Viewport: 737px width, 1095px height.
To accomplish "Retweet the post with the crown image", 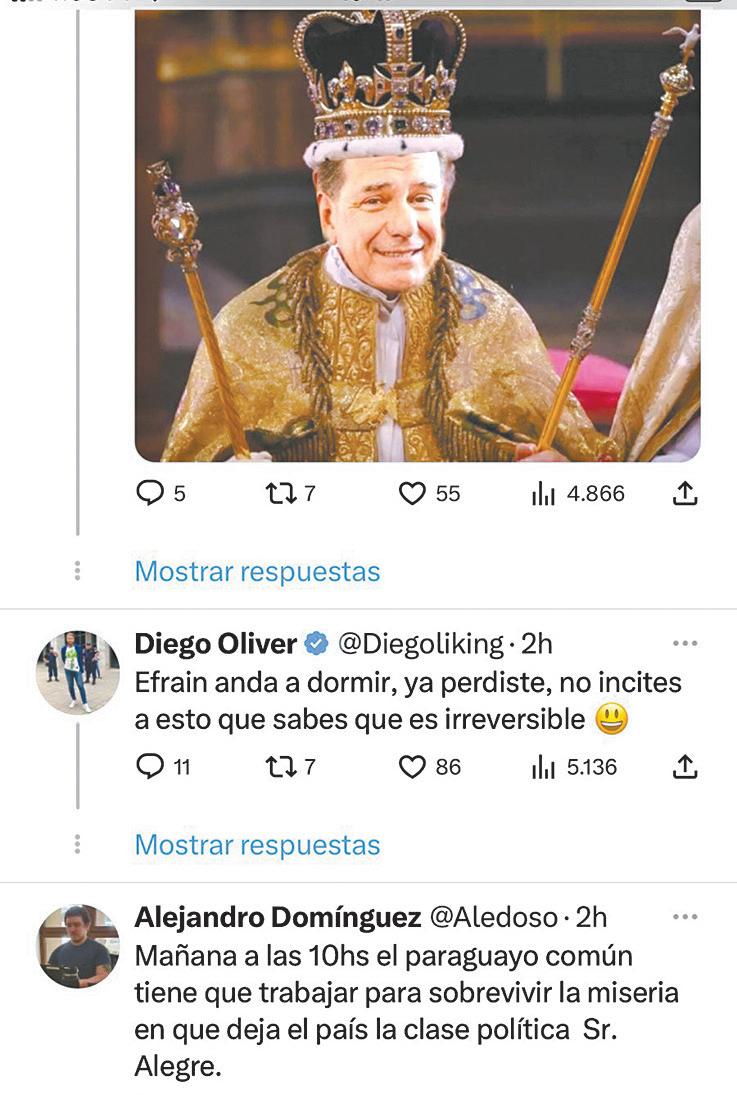I will click(291, 494).
